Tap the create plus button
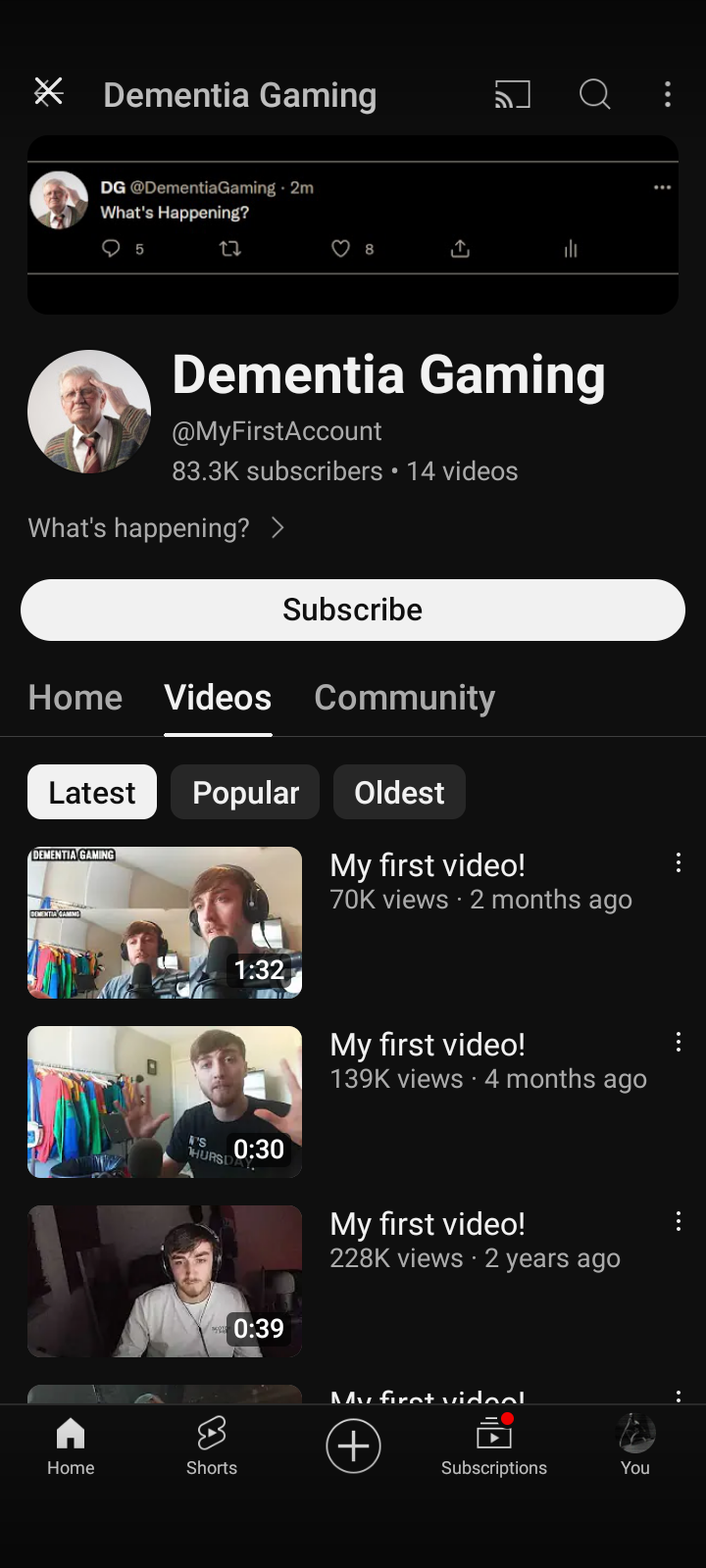This screenshot has width=706, height=1568. (x=353, y=1445)
